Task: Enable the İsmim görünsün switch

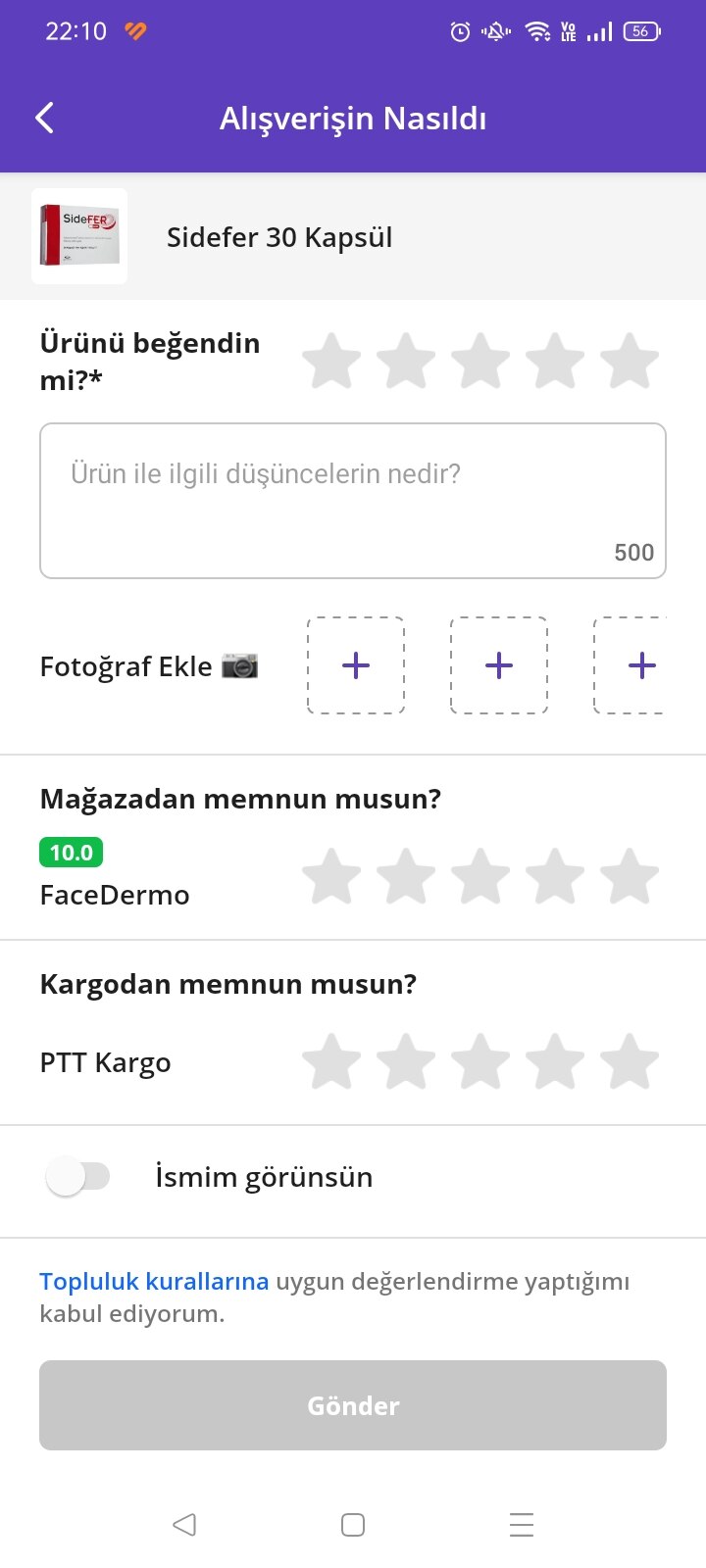Action: 78,1177
